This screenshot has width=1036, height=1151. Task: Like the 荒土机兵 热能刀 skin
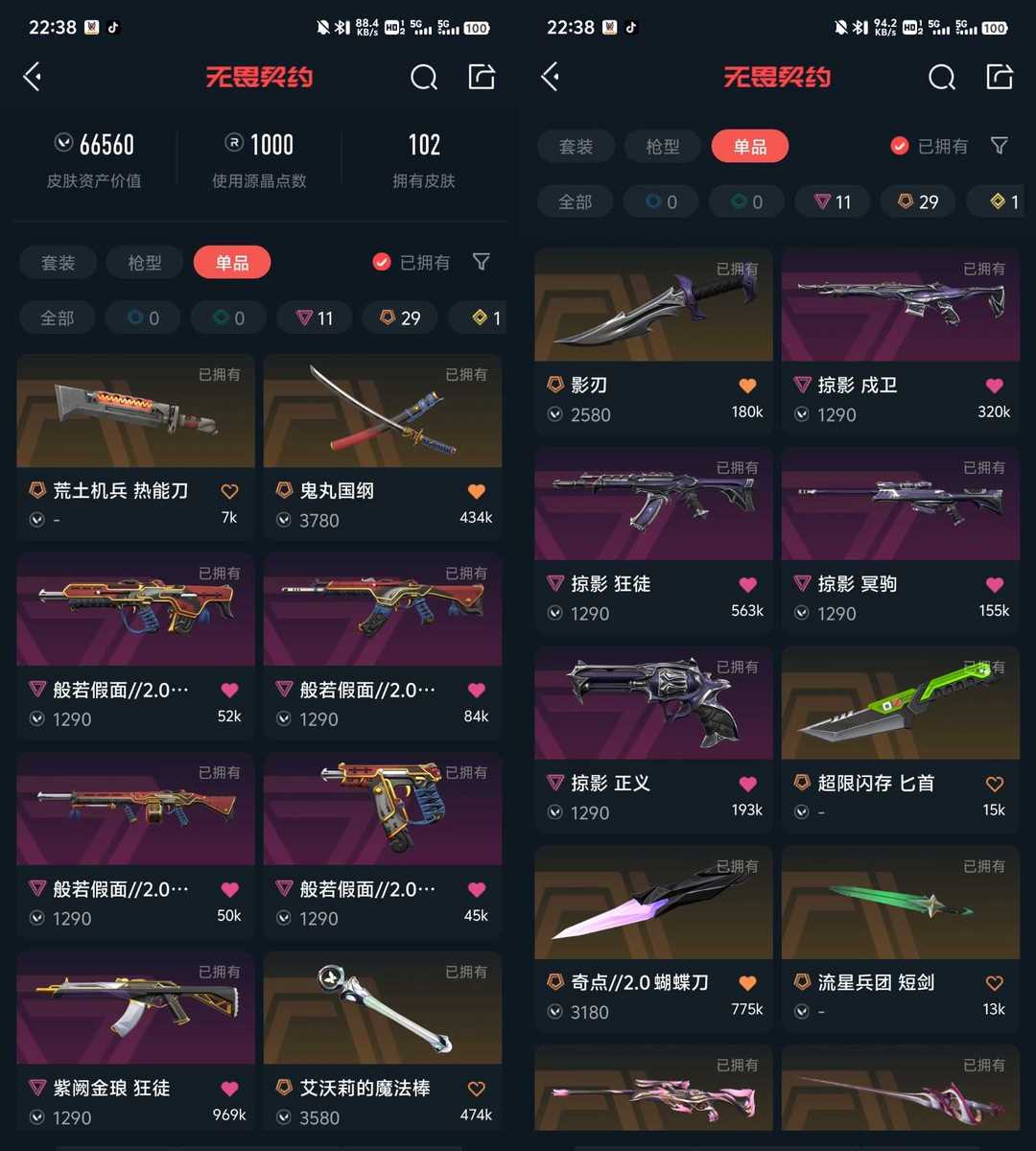(229, 491)
